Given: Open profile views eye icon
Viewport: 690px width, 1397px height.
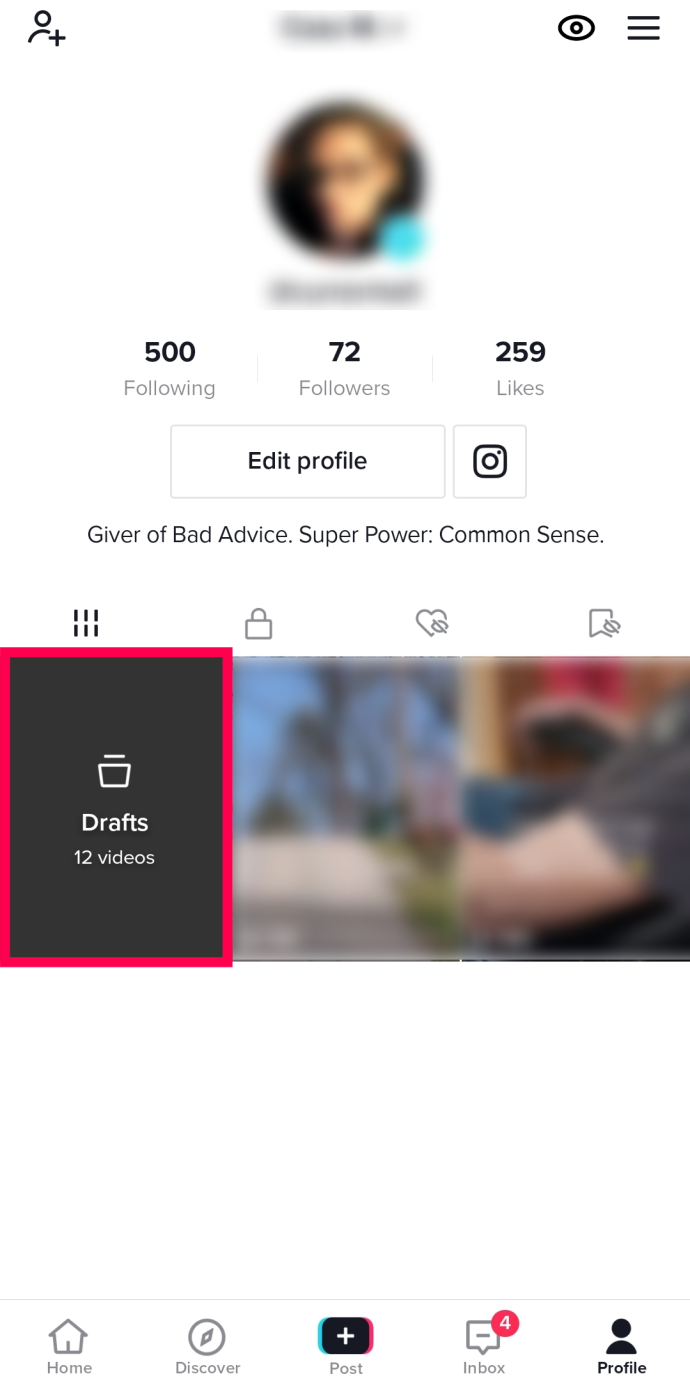Looking at the screenshot, I should point(576,28).
